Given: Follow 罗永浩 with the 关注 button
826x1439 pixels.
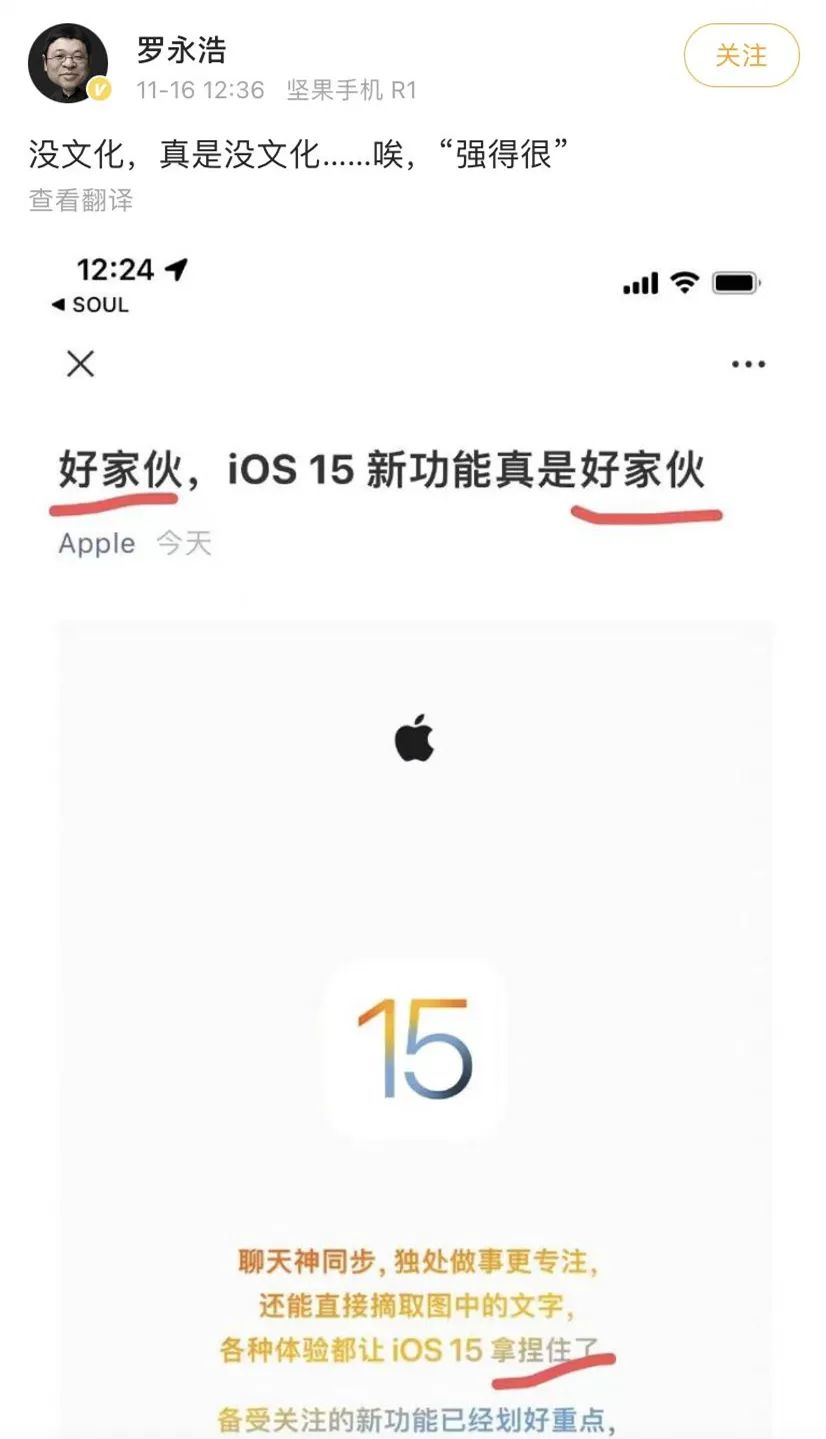Looking at the screenshot, I should point(741,55).
